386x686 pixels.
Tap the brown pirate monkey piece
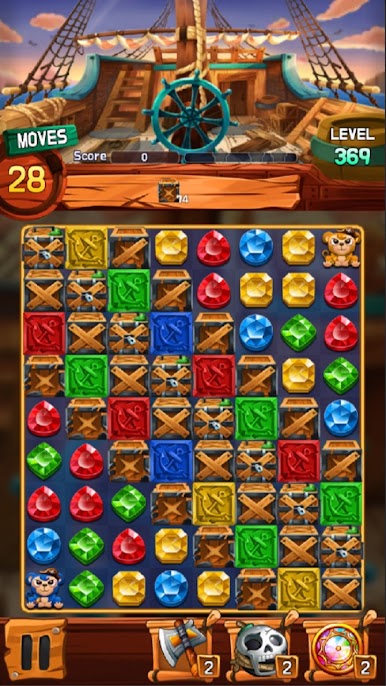[x=341, y=248]
